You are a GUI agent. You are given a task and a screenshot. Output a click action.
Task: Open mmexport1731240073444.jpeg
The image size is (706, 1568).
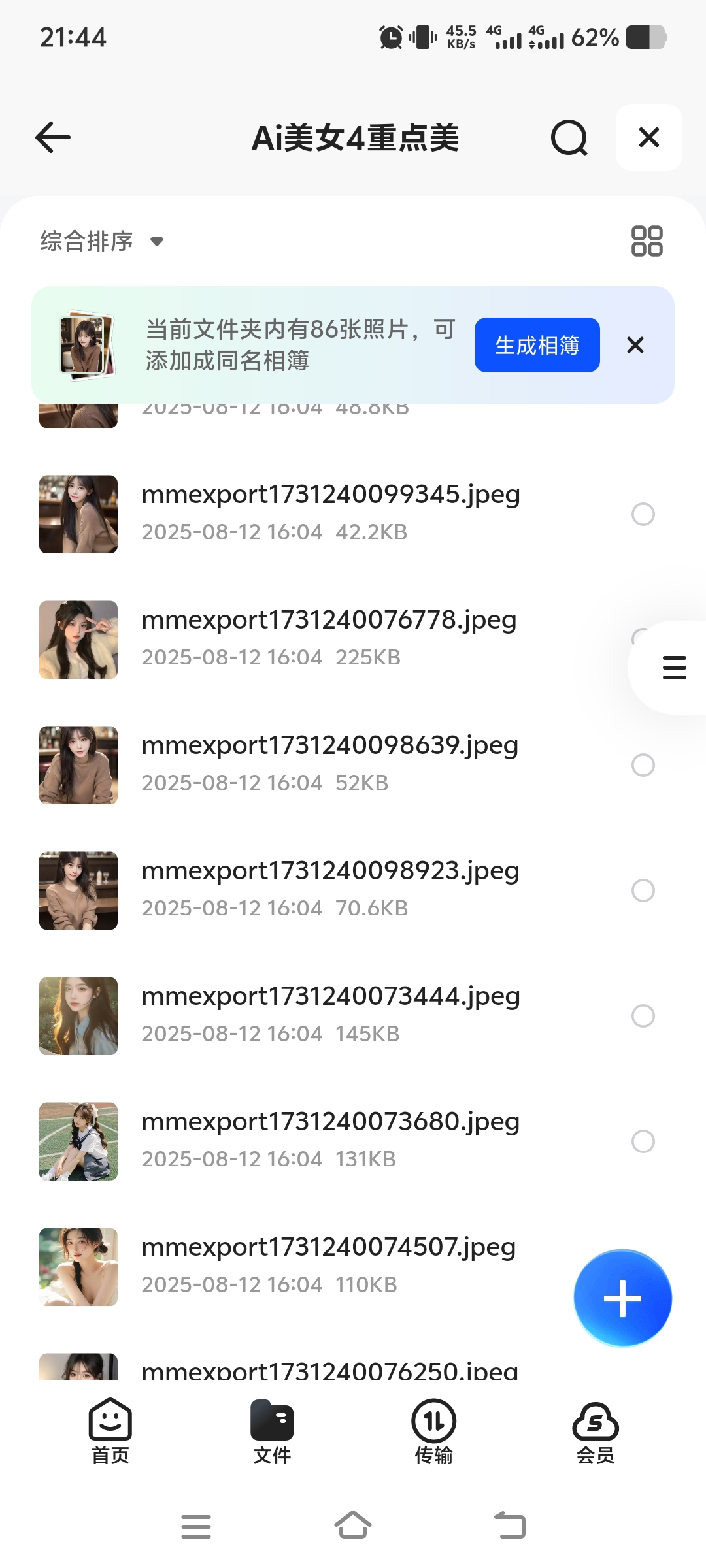pos(330,1015)
